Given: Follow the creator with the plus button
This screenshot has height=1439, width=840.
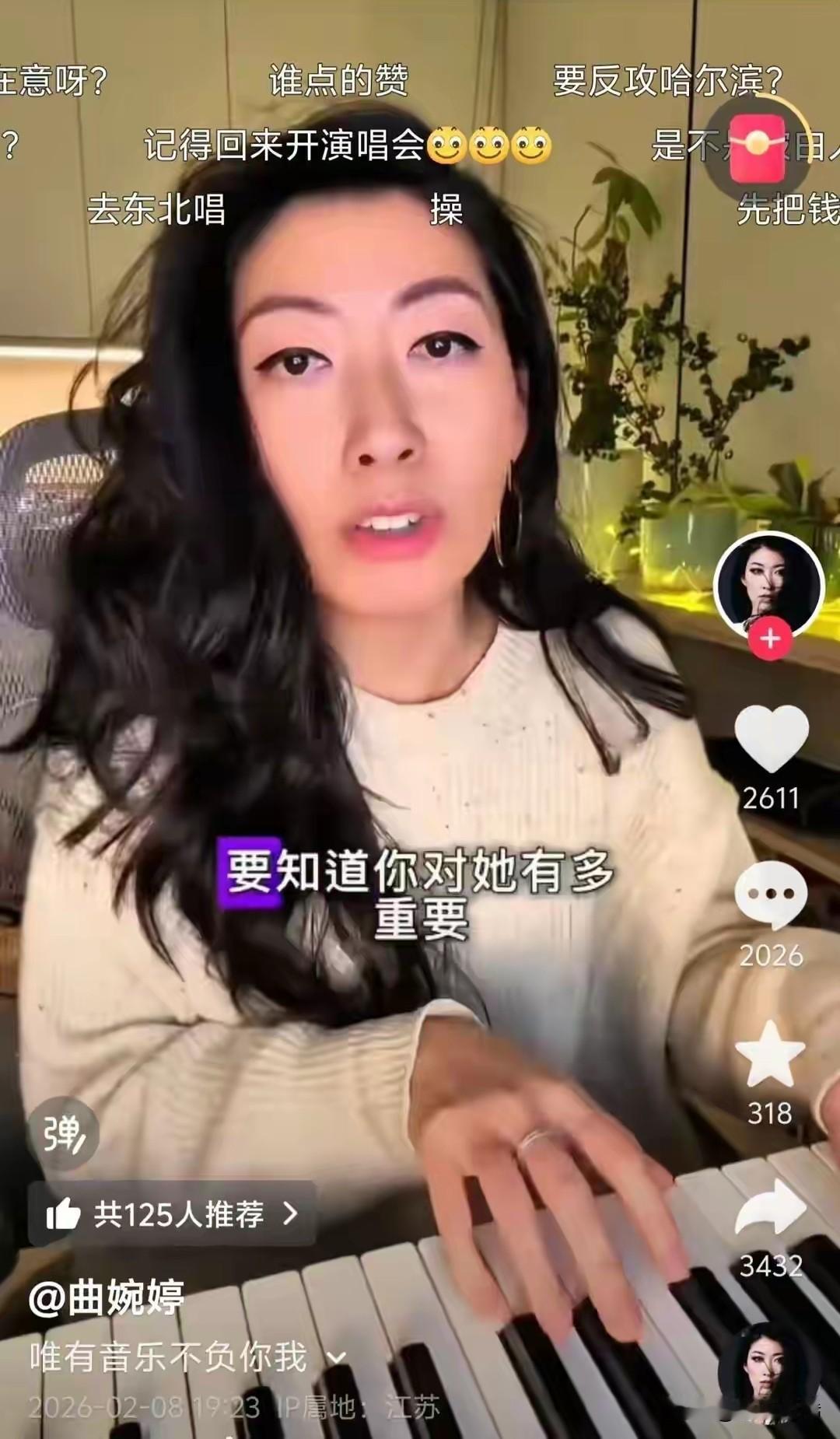Looking at the screenshot, I should click(x=770, y=639).
